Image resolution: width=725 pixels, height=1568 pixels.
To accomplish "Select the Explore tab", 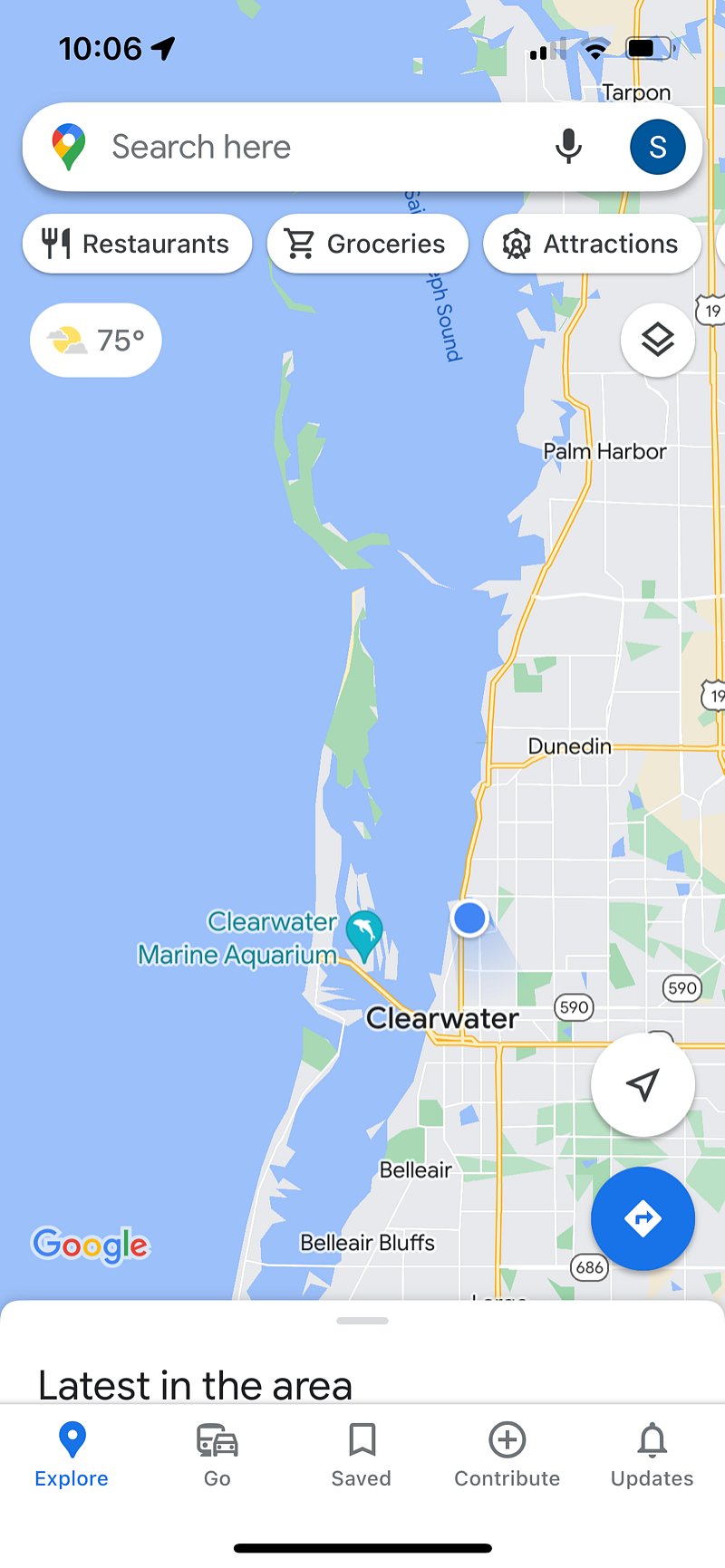I will (x=72, y=1455).
